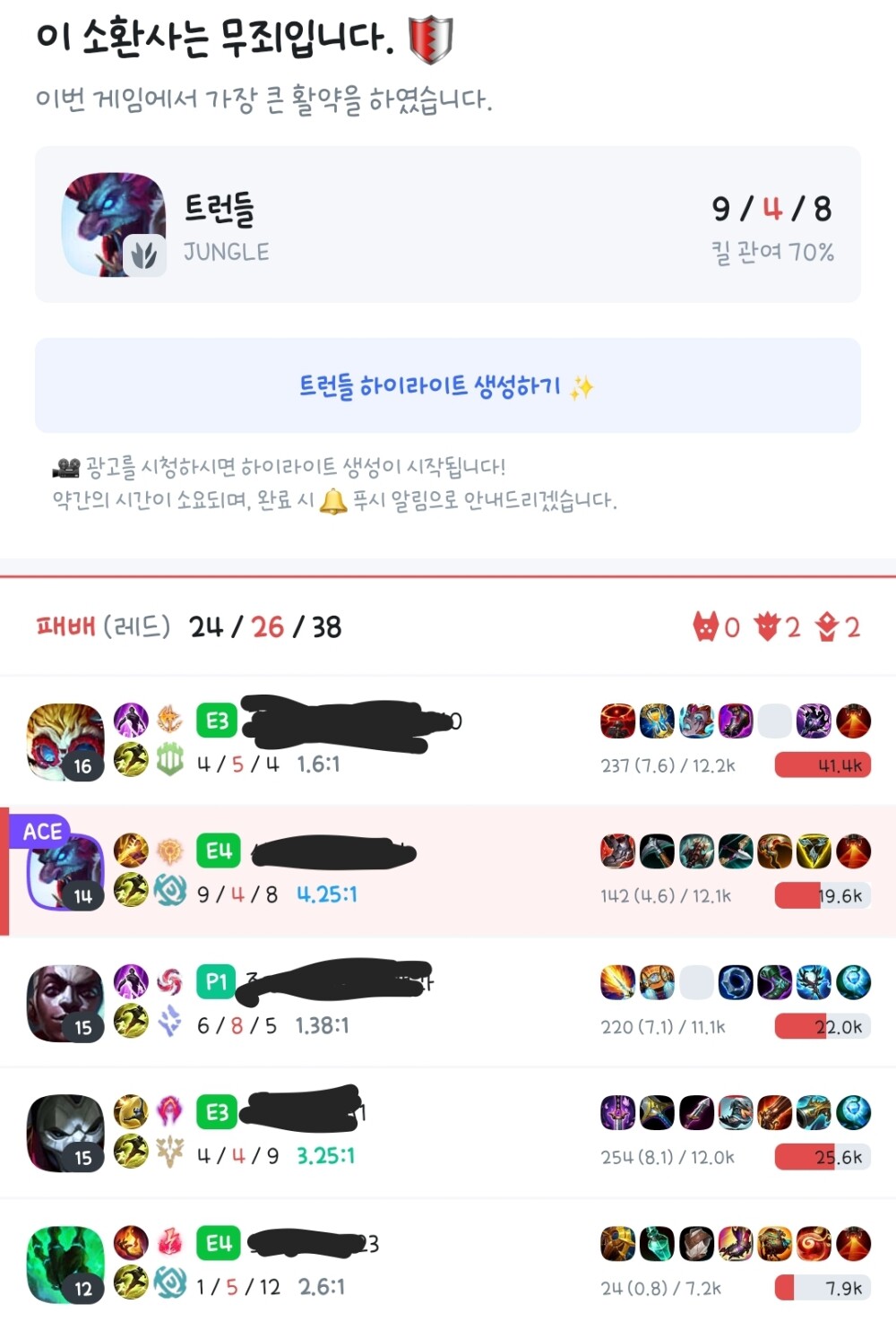Image resolution: width=896 pixels, height=1321 pixels.
Task: Open the ACE 트런들 player row 9/4/8
Action: point(447,872)
